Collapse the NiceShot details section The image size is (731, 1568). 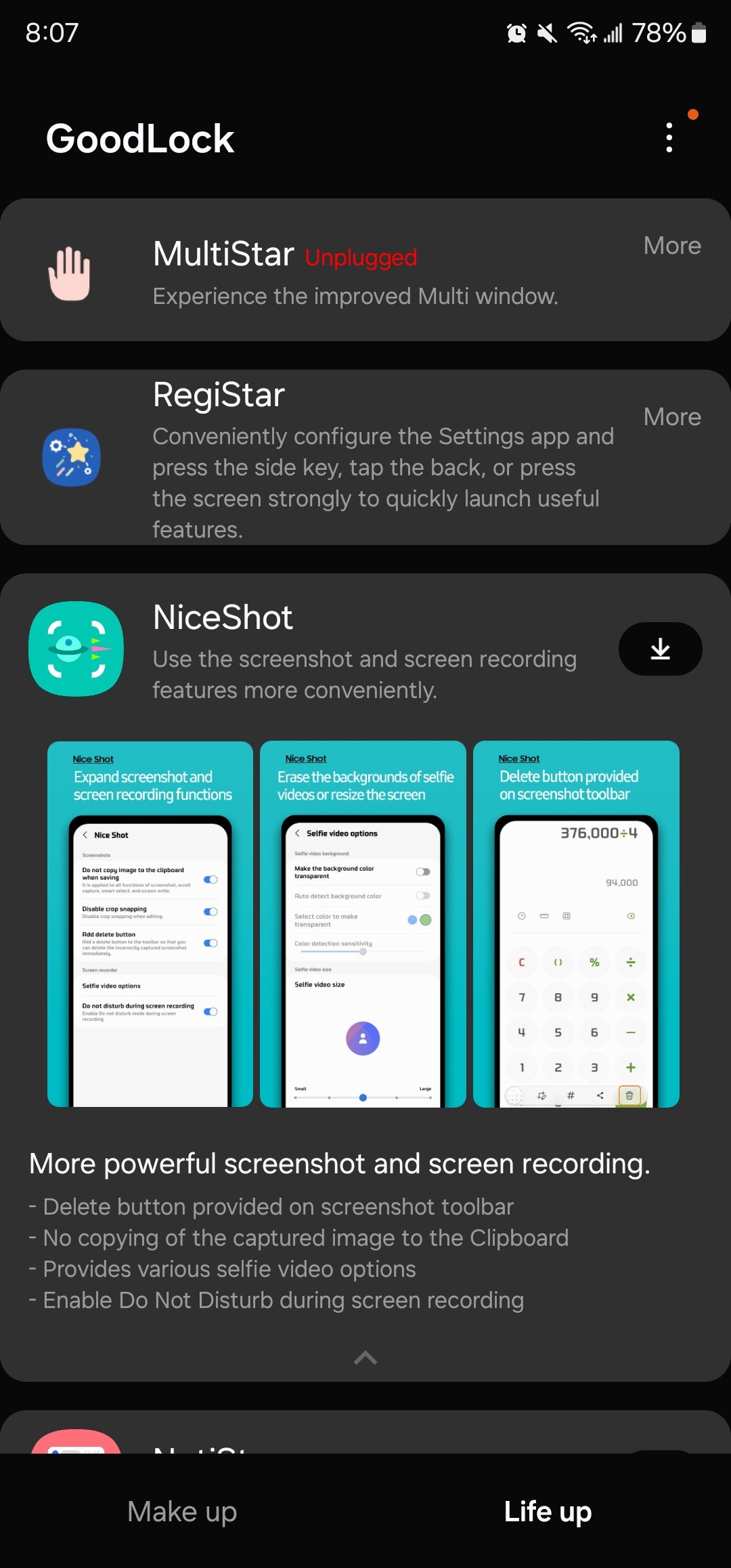pos(365,1357)
